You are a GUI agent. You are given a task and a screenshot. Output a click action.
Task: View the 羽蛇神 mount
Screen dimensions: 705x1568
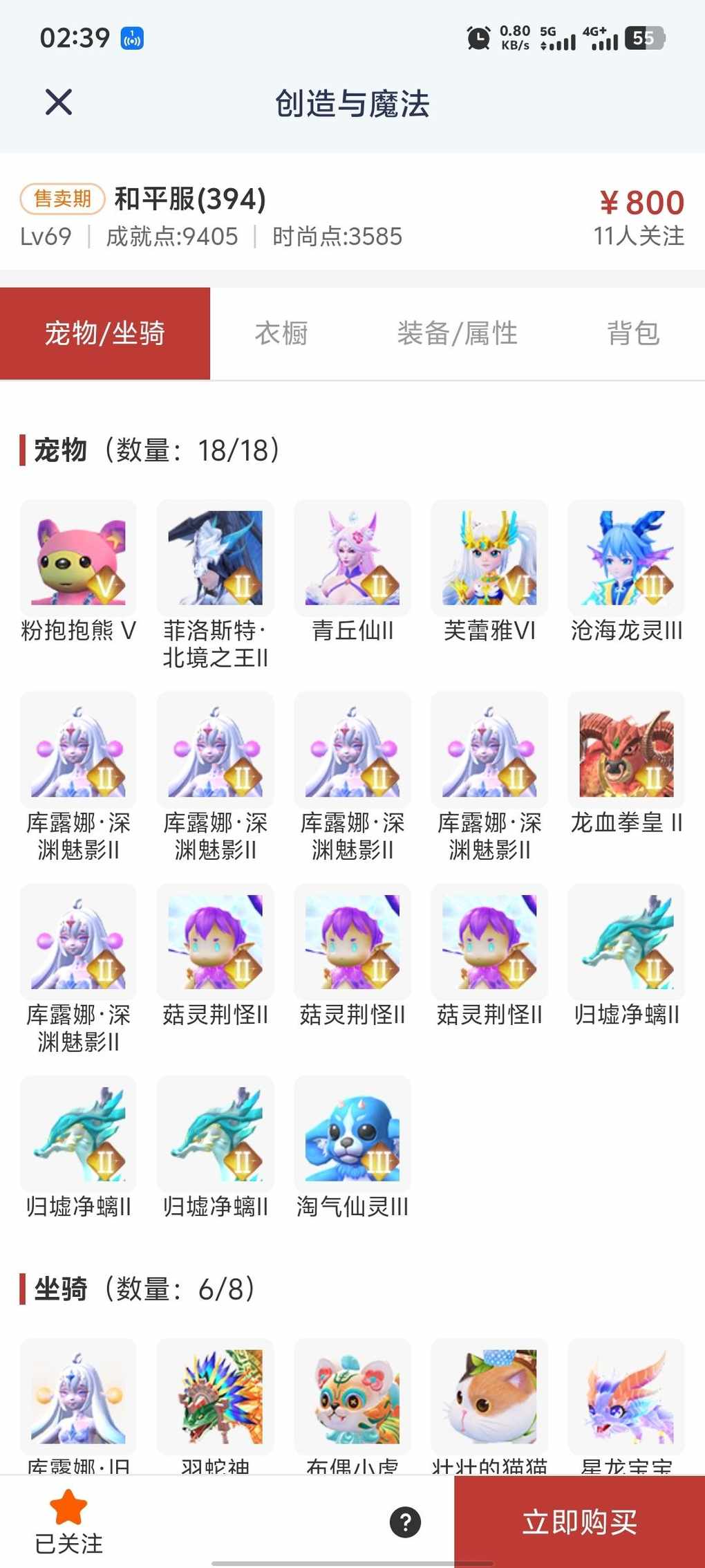point(215,1396)
